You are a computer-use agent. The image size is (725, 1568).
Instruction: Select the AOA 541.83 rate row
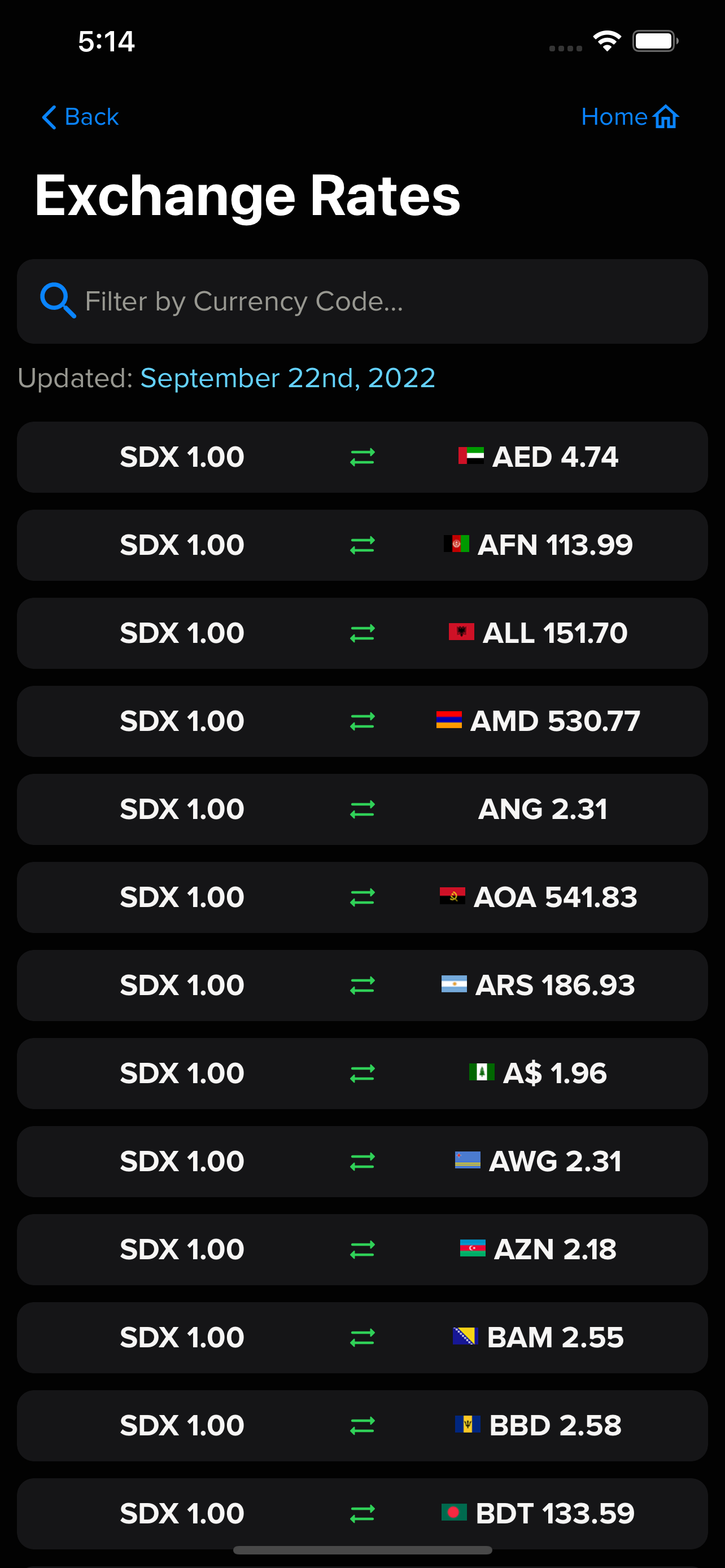coord(362,897)
